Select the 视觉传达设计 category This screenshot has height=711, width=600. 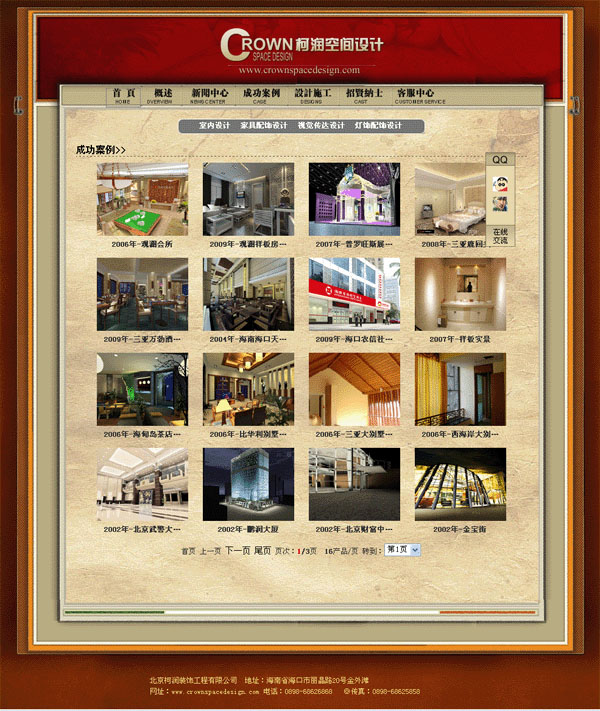coord(321,126)
